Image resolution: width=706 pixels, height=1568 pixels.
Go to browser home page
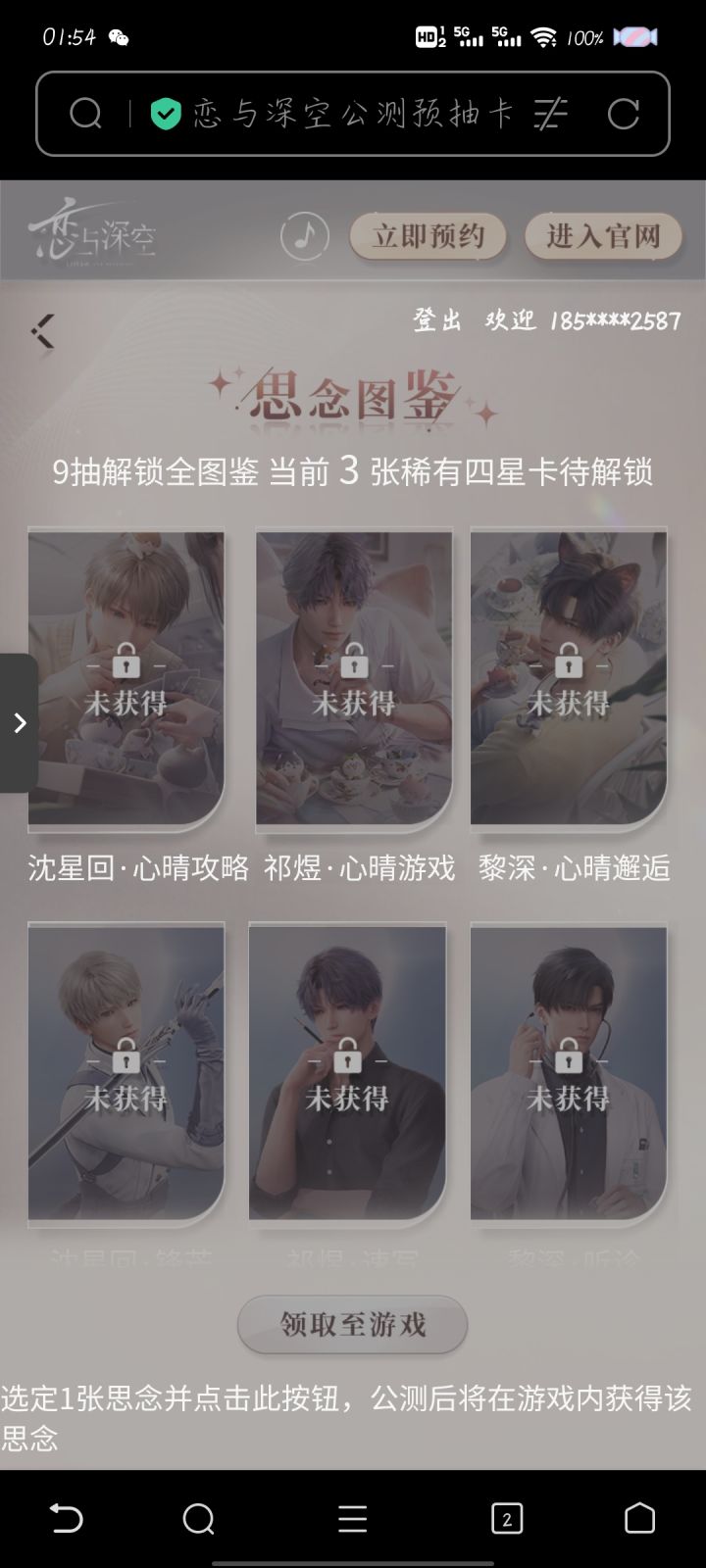[x=639, y=1518]
